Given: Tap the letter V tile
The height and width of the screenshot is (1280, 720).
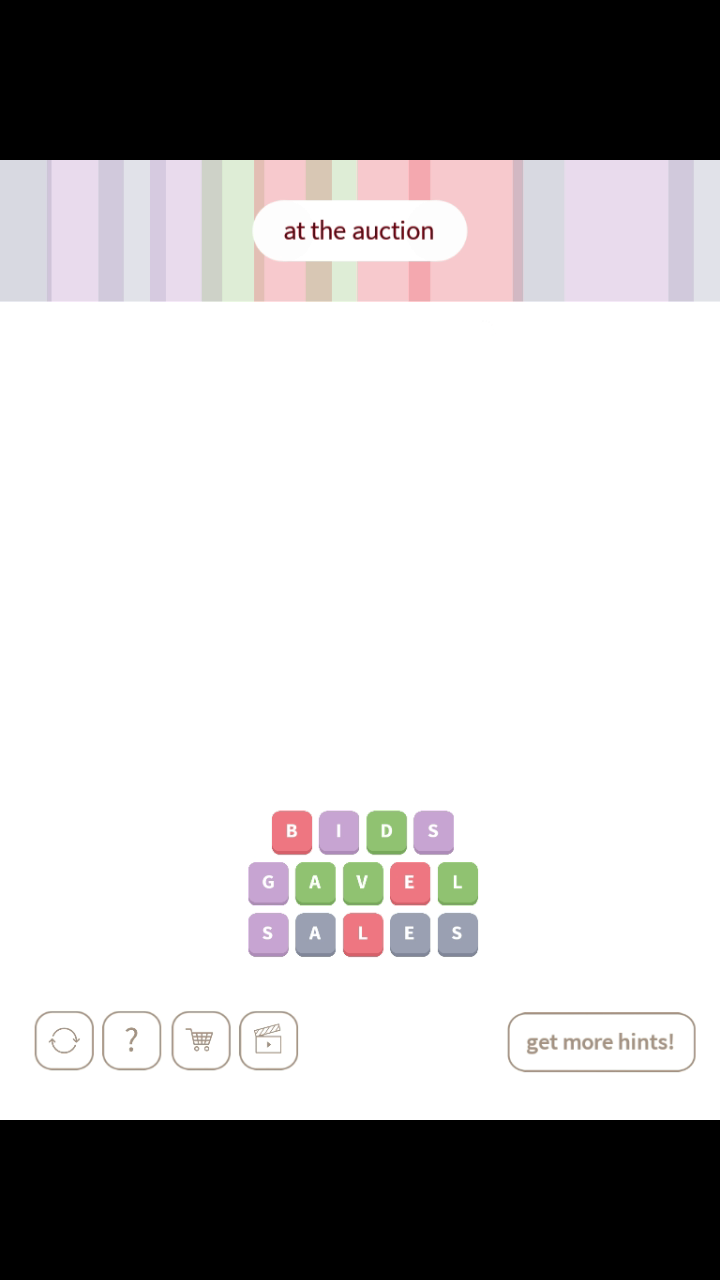Looking at the screenshot, I should [362, 883].
